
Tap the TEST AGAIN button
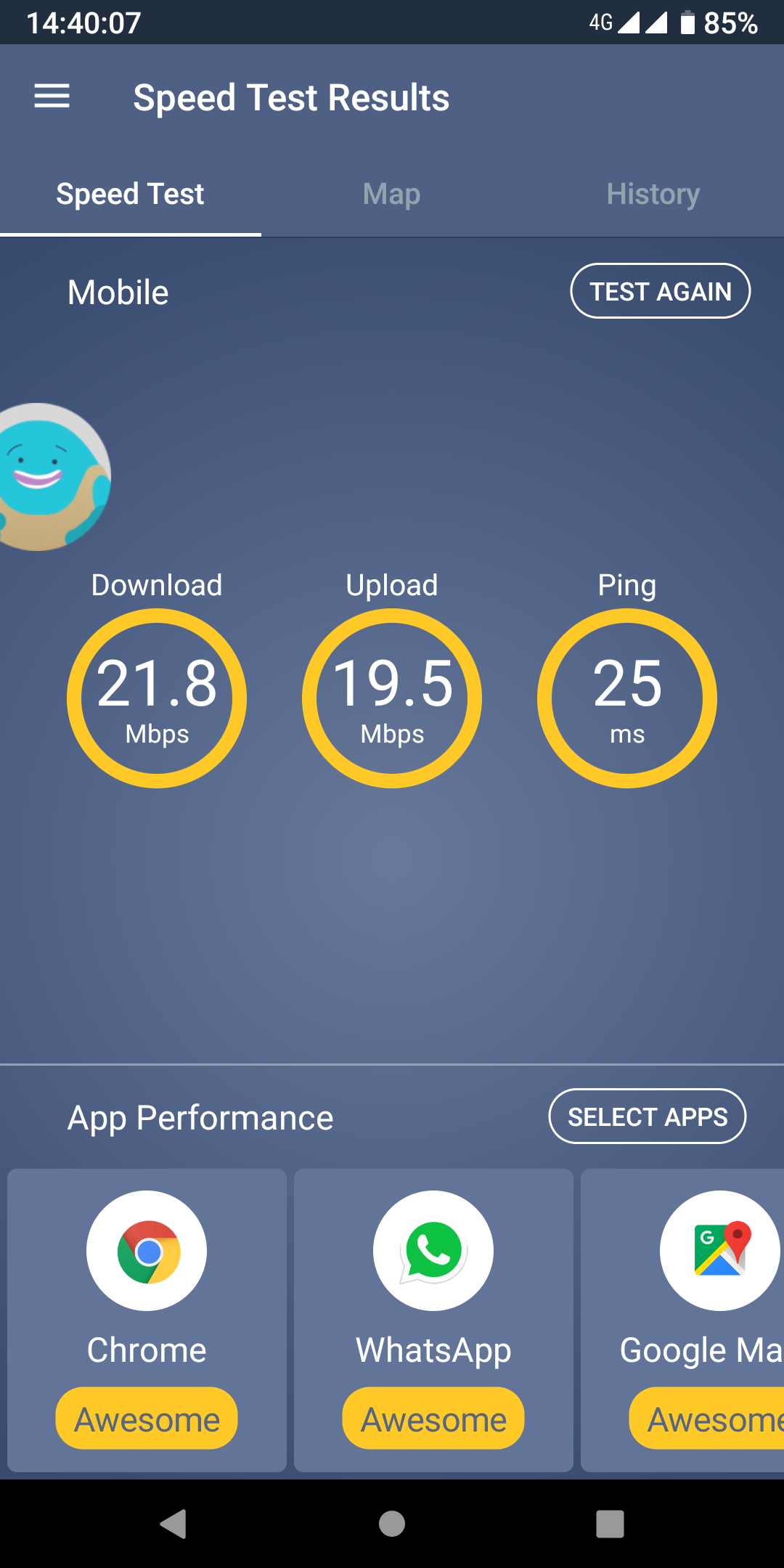tap(661, 291)
